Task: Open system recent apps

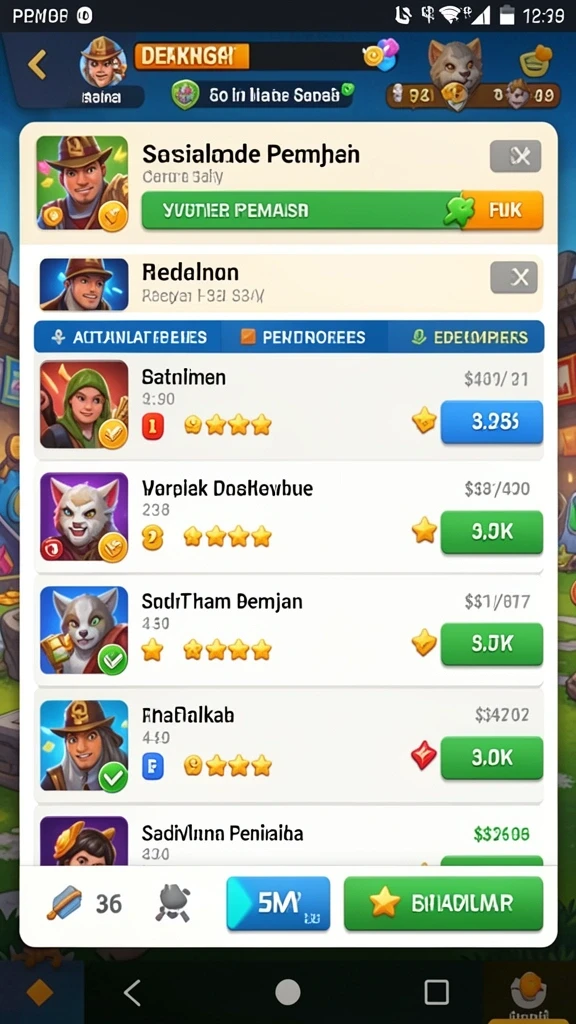Action: tap(436, 993)
